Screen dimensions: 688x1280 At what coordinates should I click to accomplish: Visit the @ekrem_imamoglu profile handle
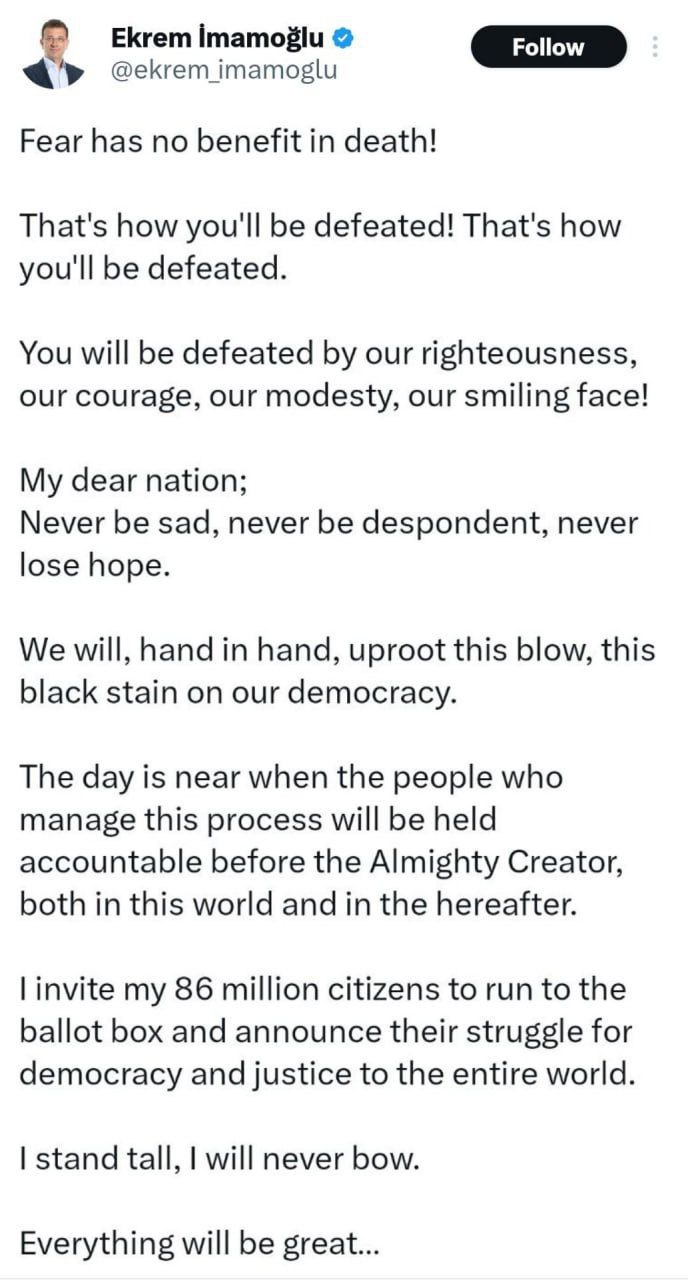pyautogui.click(x=224, y=70)
